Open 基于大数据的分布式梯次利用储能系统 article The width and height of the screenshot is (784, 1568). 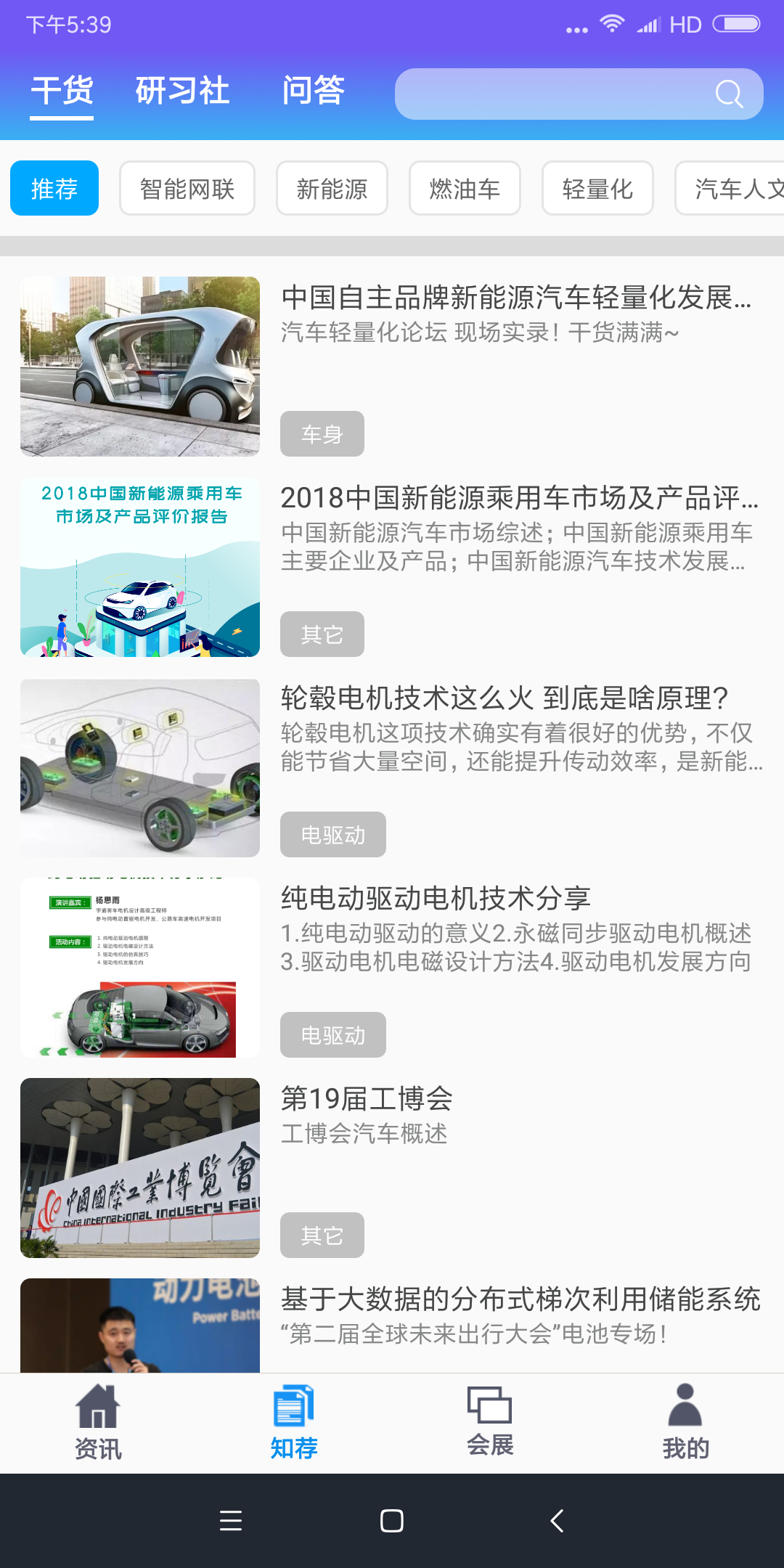pyautogui.click(x=520, y=1299)
